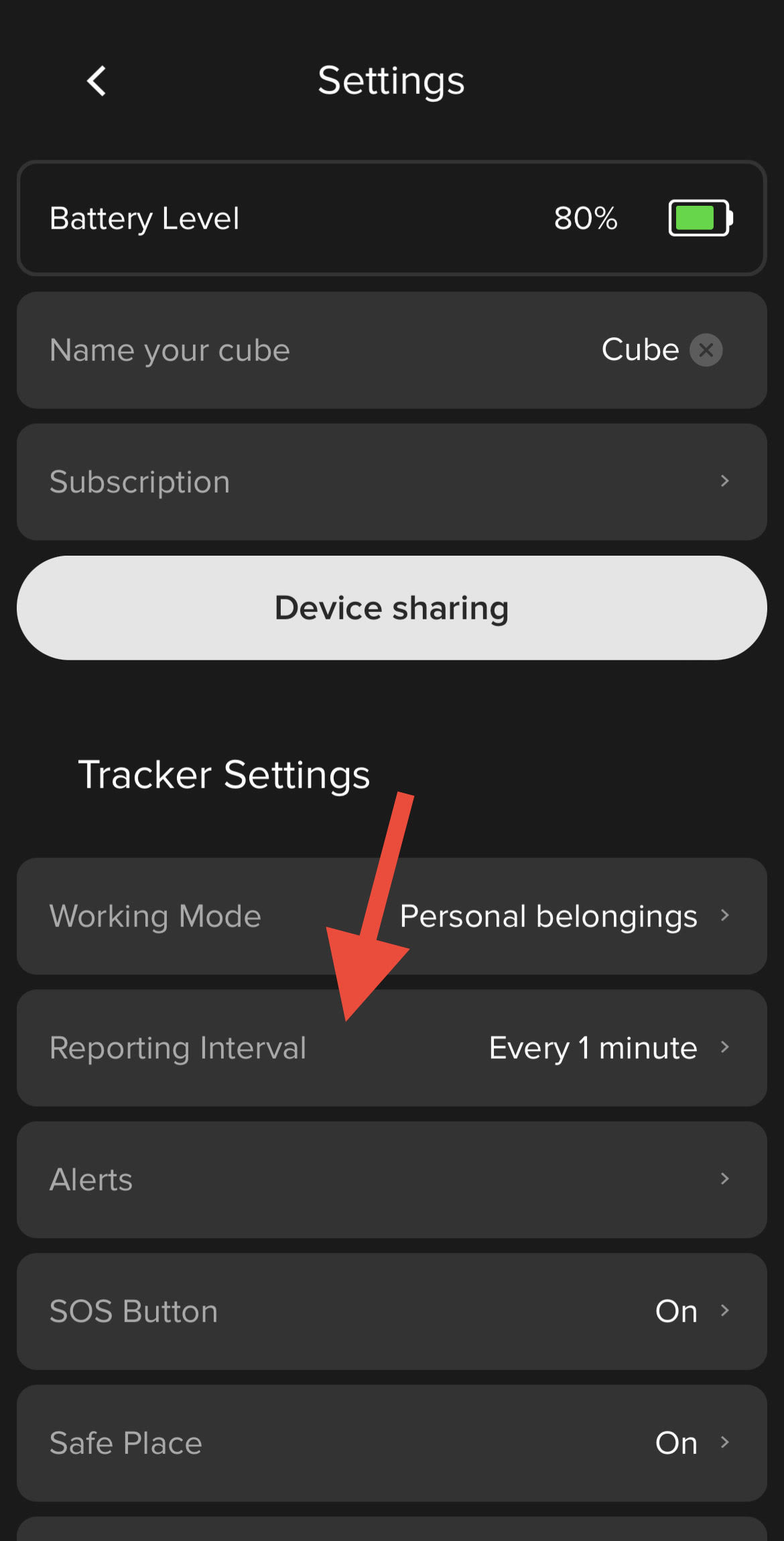This screenshot has height=1541, width=784.
Task: Go back from Settings
Action: click(x=97, y=81)
